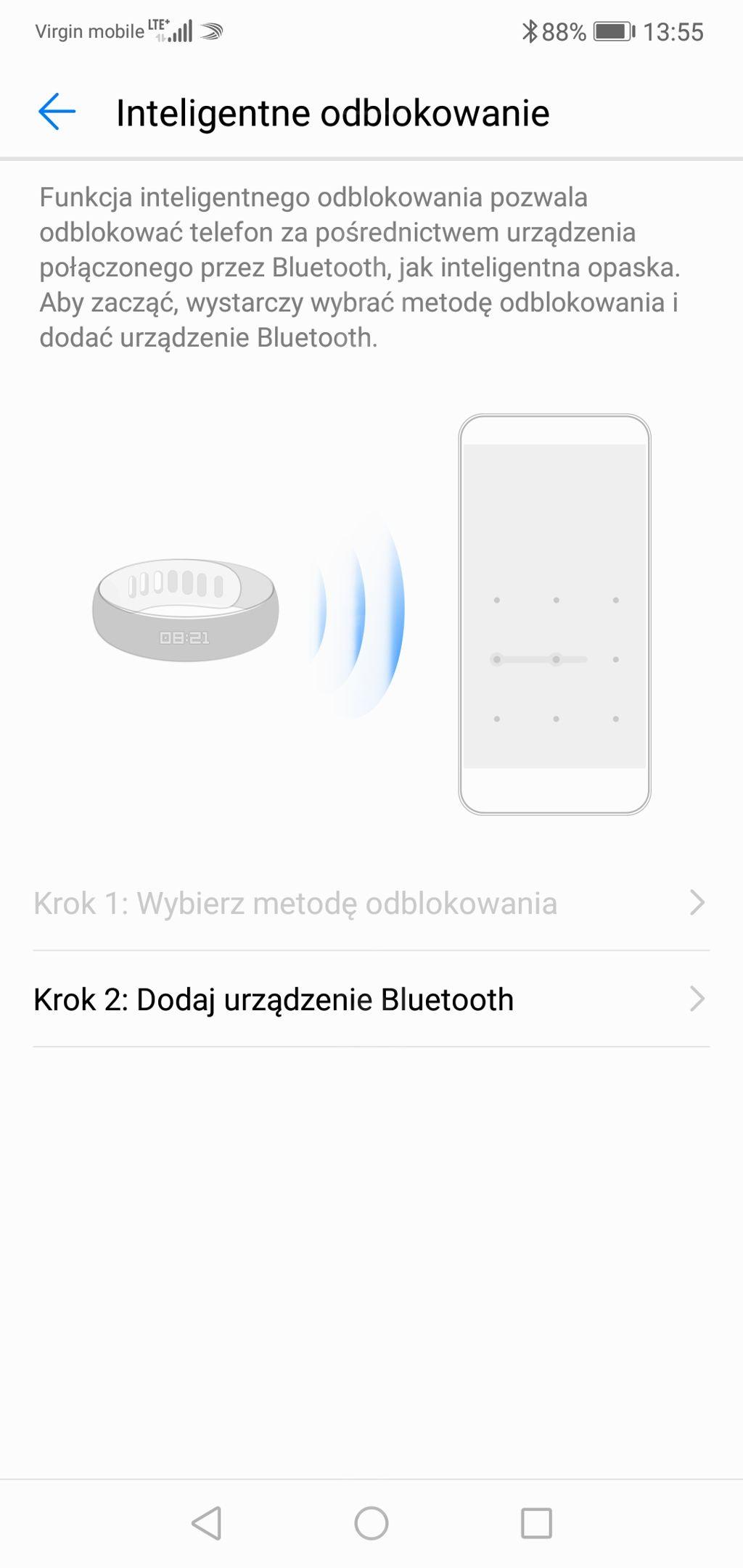Open Krok 2: Dodaj urządzenie Bluetooth

pos(371,999)
